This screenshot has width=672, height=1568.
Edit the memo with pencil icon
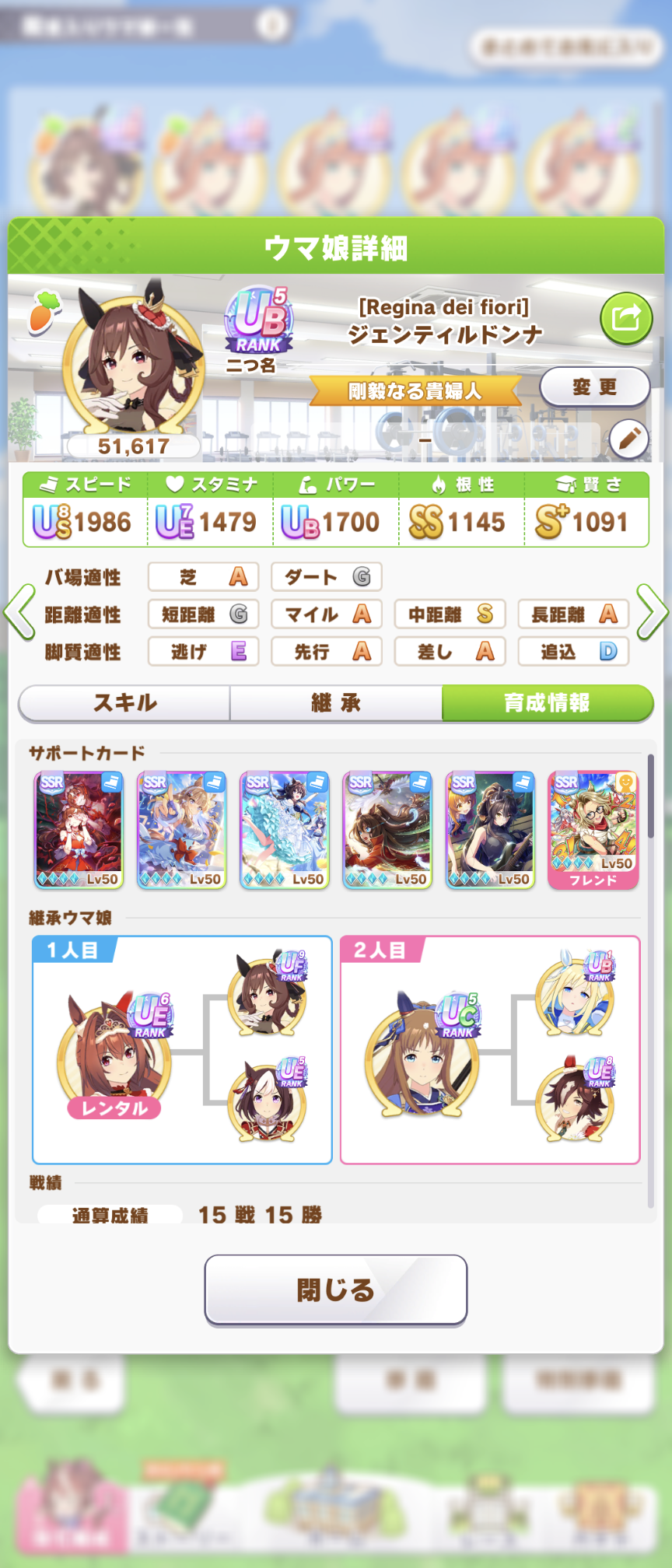[x=628, y=439]
